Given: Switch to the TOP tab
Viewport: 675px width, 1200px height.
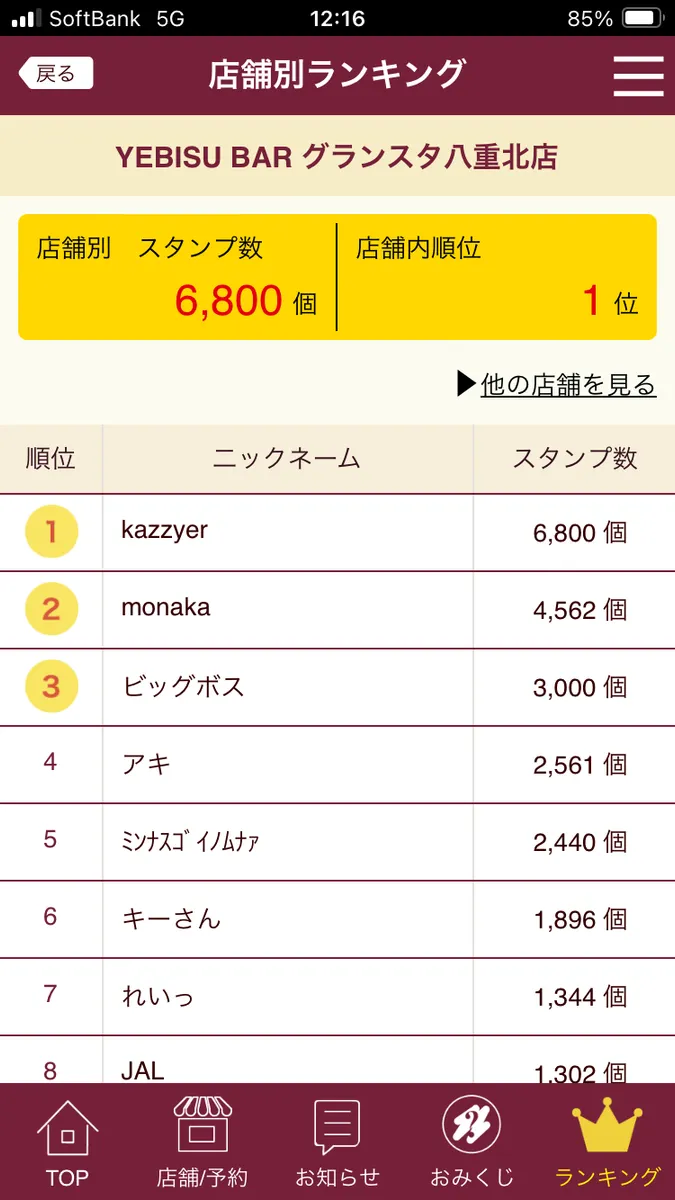Looking at the screenshot, I should point(67,1143).
